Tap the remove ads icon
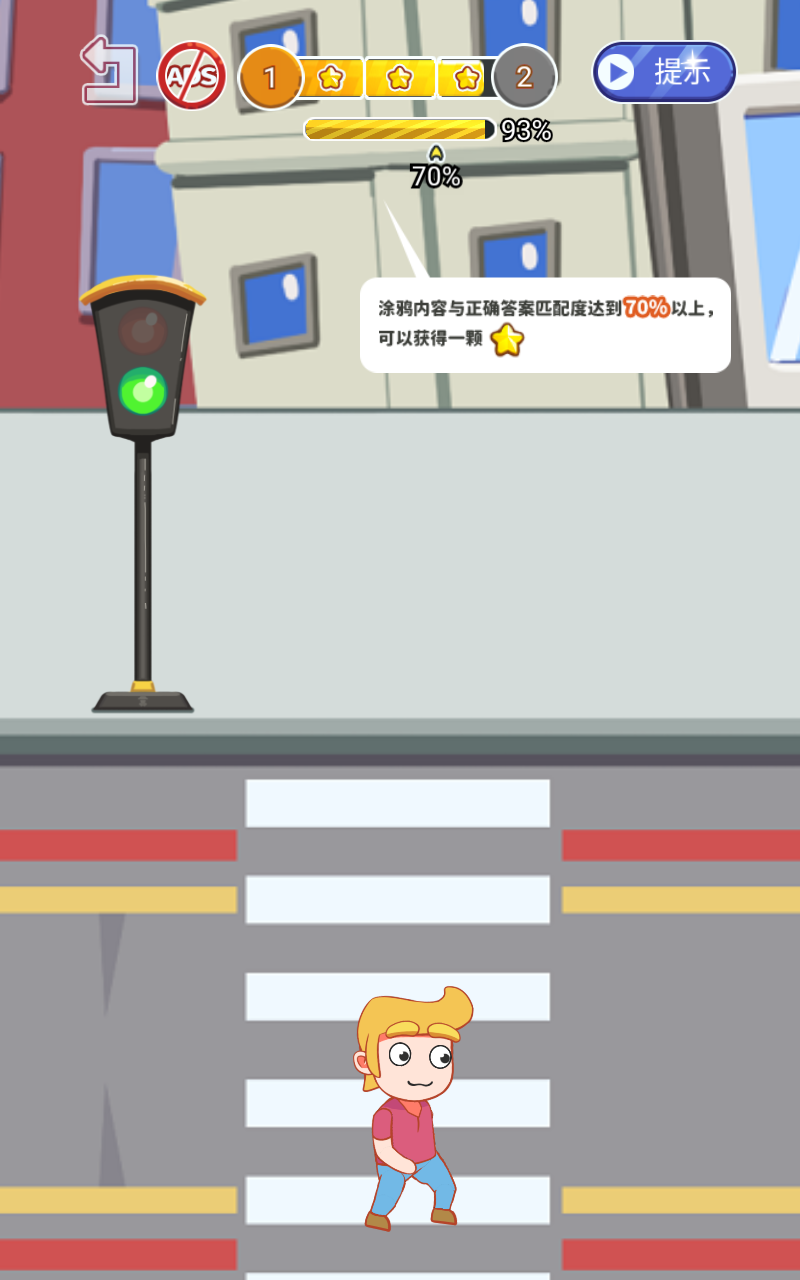800x1280 pixels. [x=191, y=75]
